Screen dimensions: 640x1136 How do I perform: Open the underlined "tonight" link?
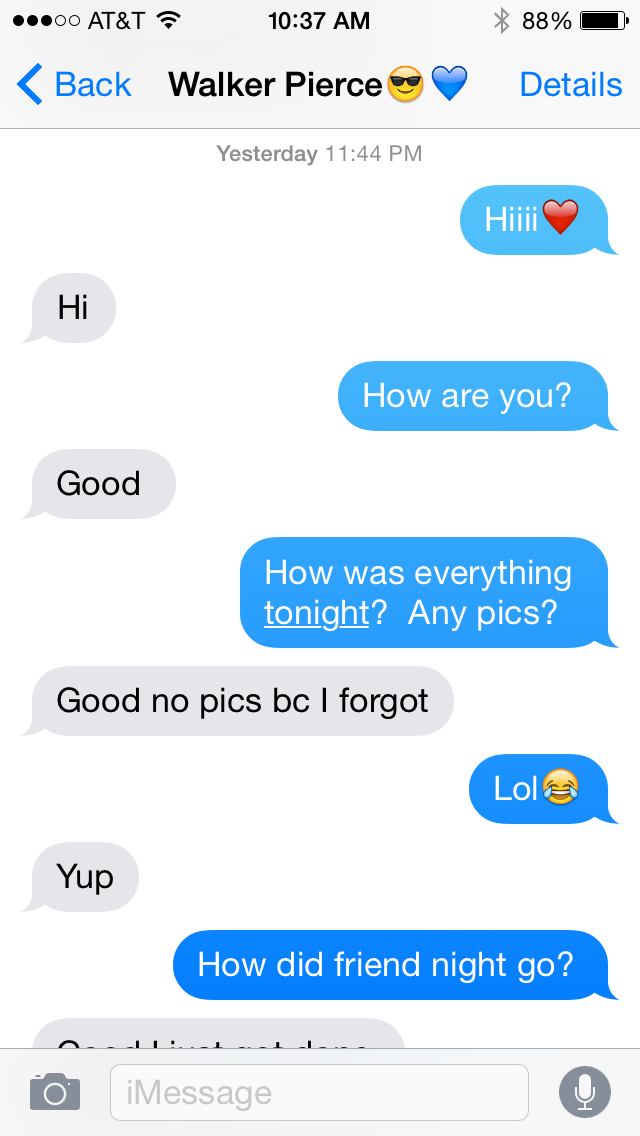pos(317,613)
